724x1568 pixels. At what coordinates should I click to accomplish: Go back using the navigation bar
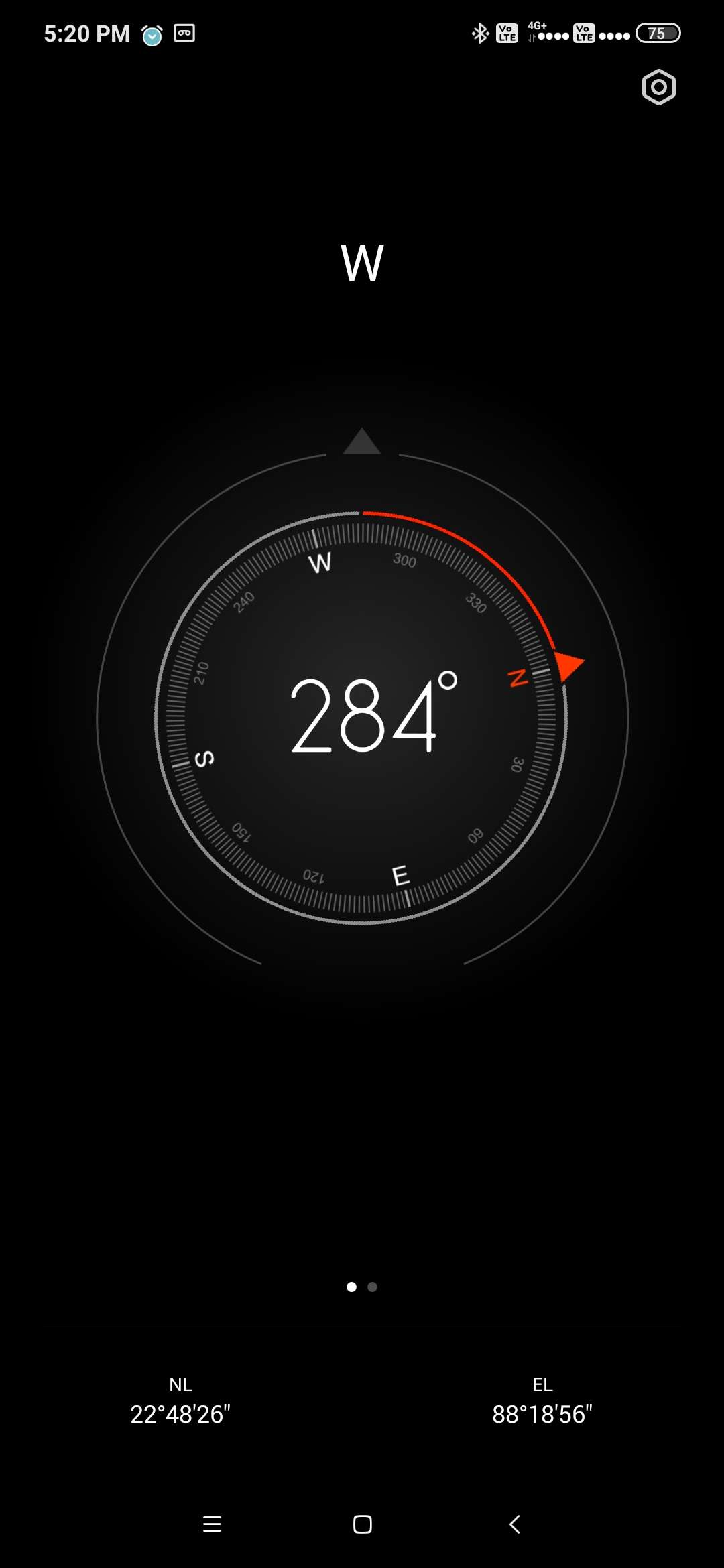point(514,1524)
